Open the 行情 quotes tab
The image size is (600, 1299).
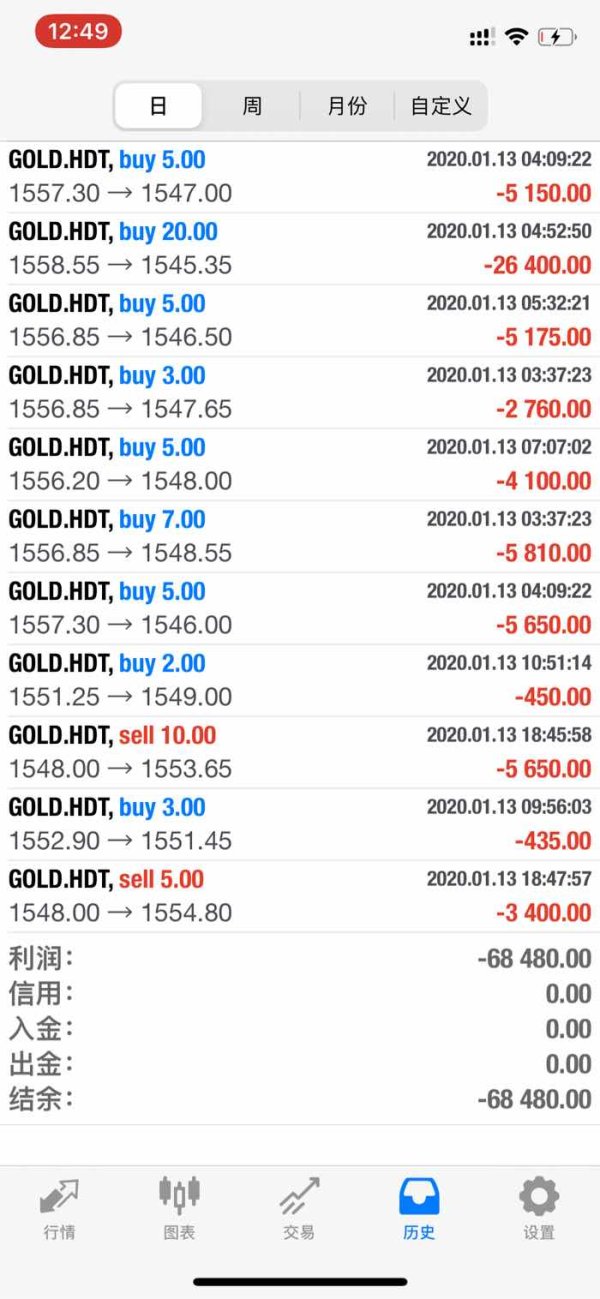pos(60,1208)
